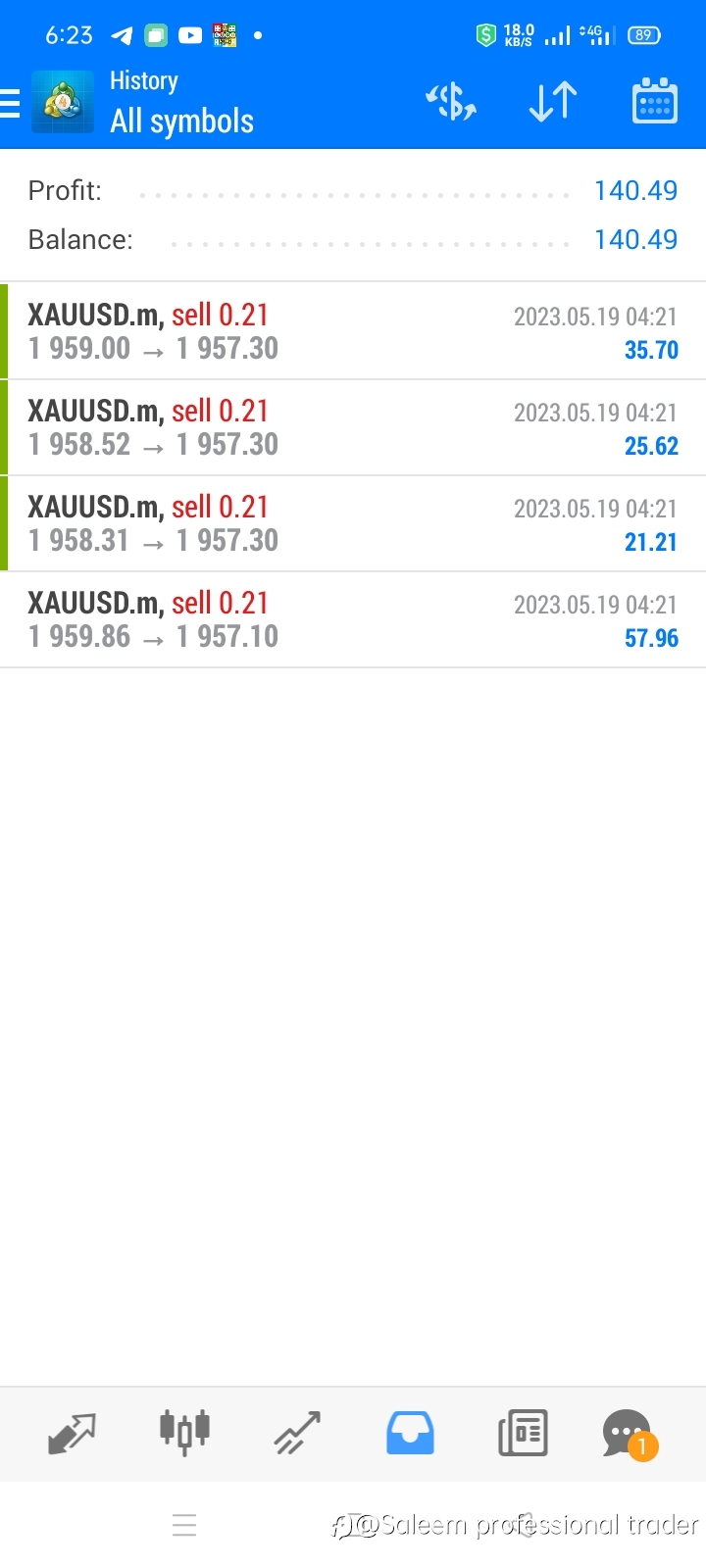Open the calendar date range picker
706x1568 pixels.
click(x=654, y=101)
